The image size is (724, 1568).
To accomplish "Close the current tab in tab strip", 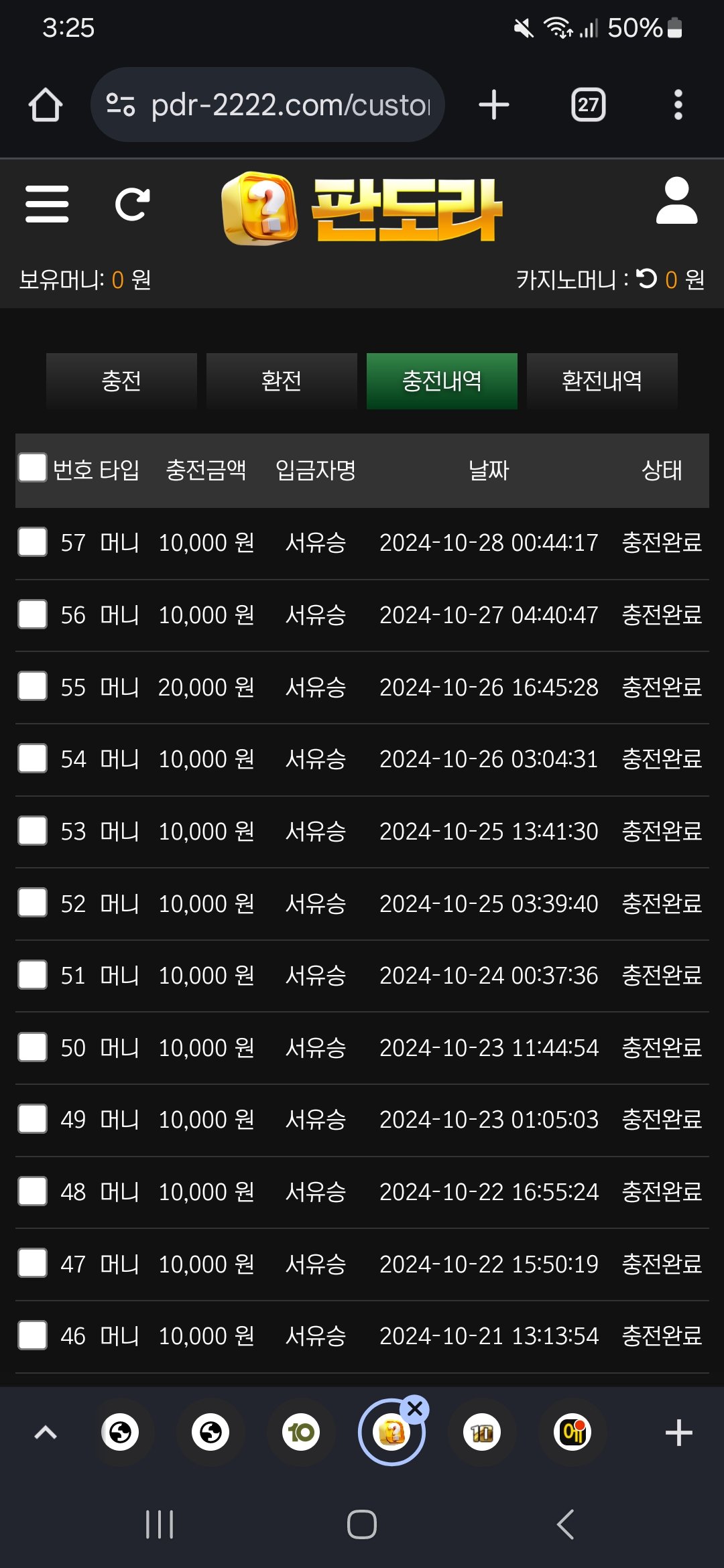I will [x=415, y=1409].
